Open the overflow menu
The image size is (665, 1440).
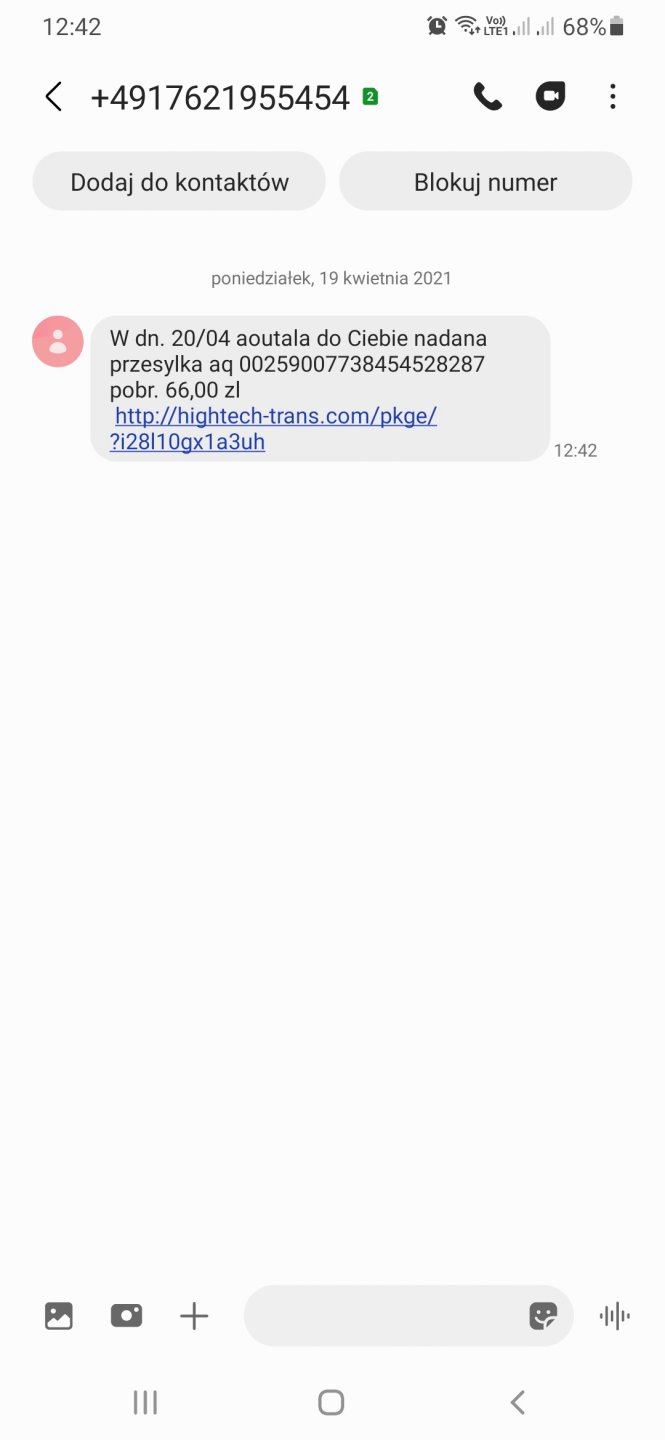613,97
